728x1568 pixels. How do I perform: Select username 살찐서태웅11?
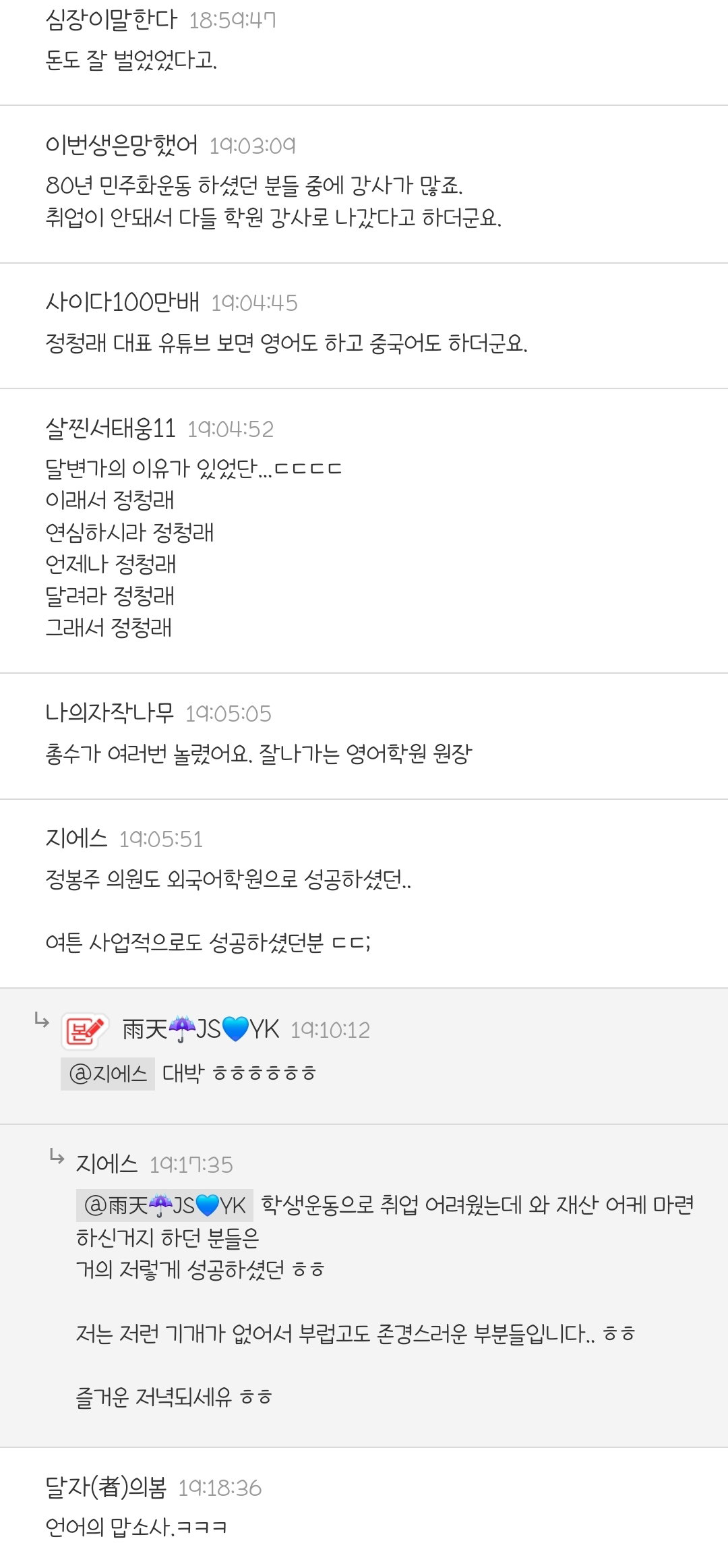coord(111,428)
